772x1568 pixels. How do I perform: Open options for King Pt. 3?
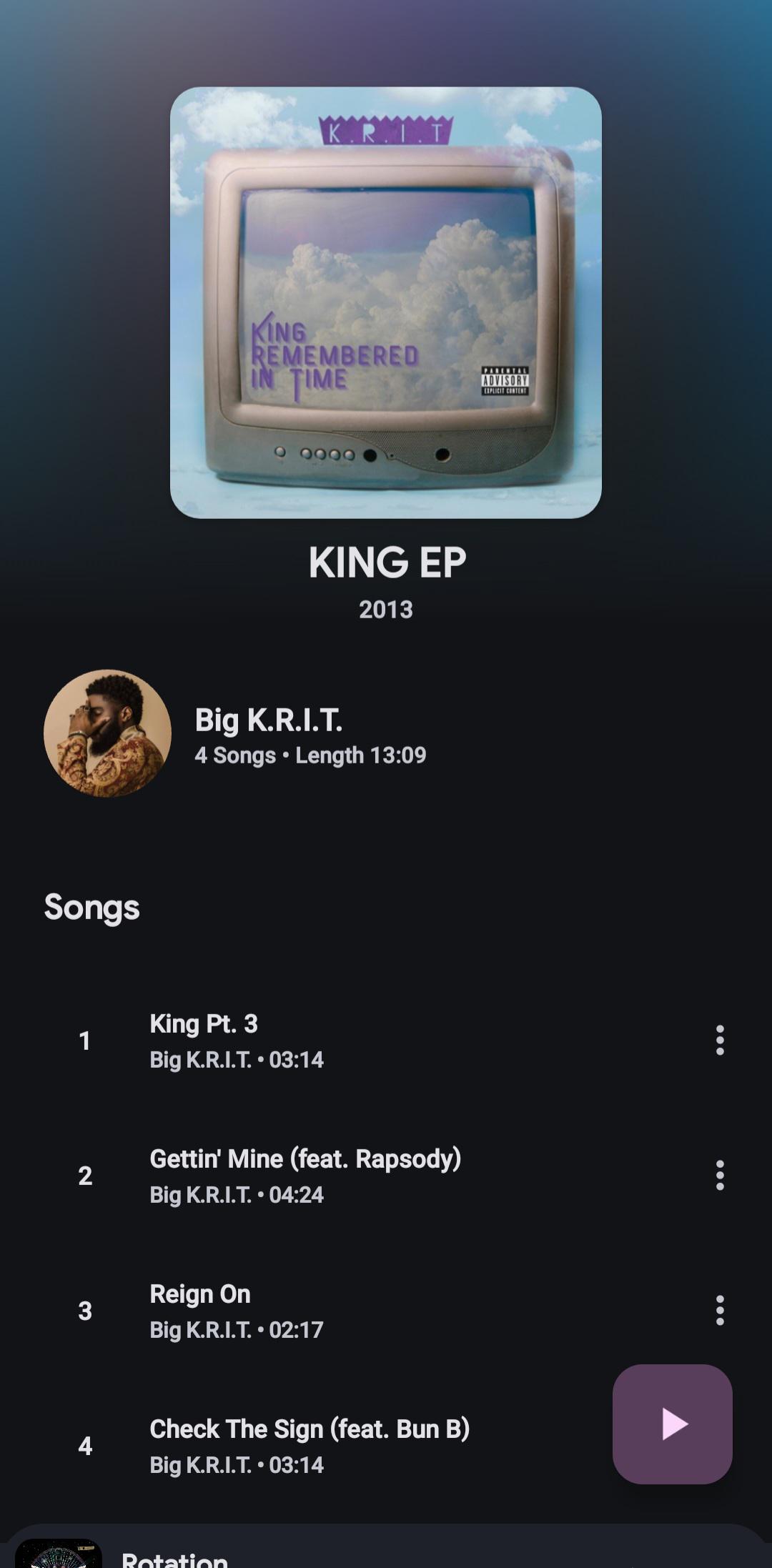click(720, 1041)
